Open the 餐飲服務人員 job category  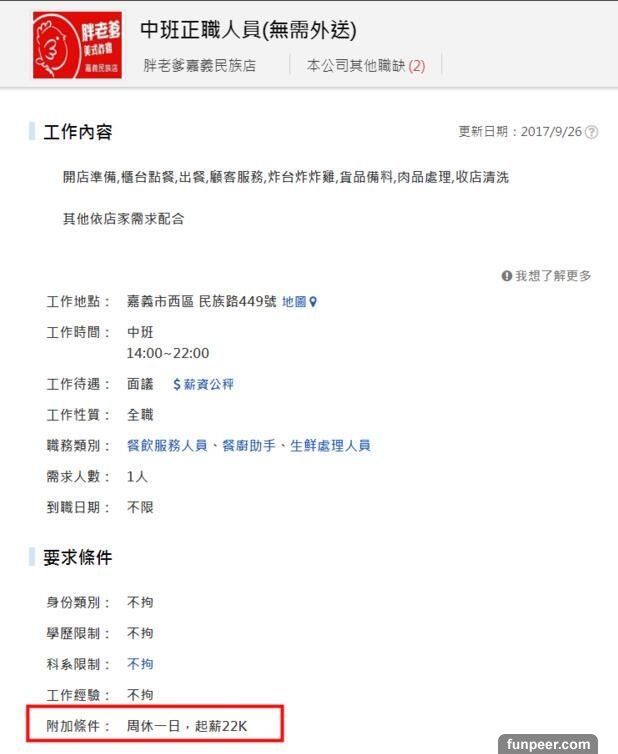click(x=166, y=446)
